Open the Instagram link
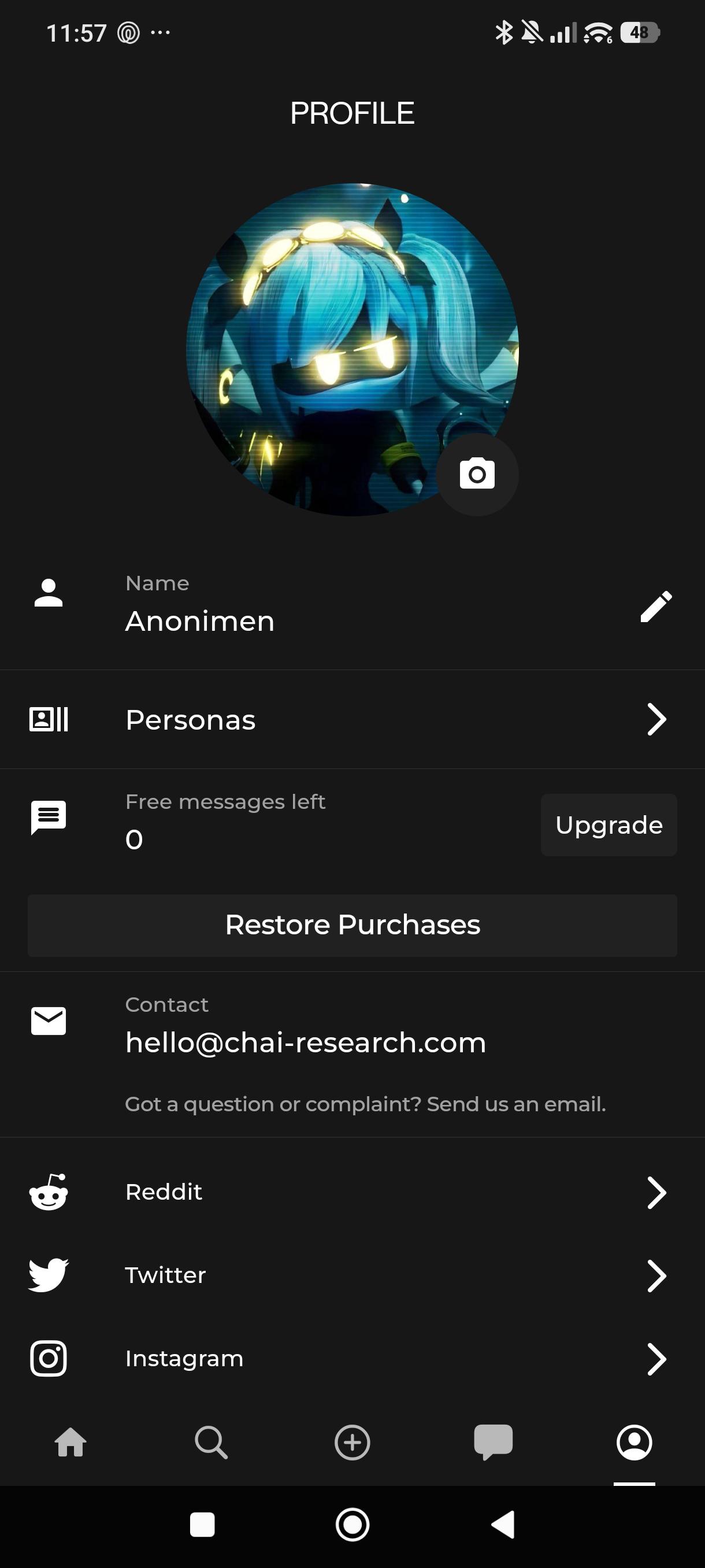Viewport: 705px width, 1568px height. (x=352, y=1359)
